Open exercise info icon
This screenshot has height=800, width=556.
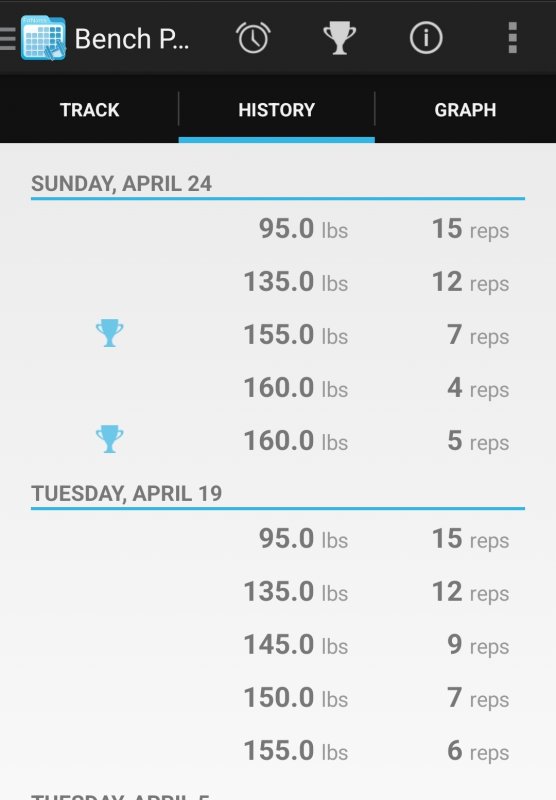pos(426,38)
